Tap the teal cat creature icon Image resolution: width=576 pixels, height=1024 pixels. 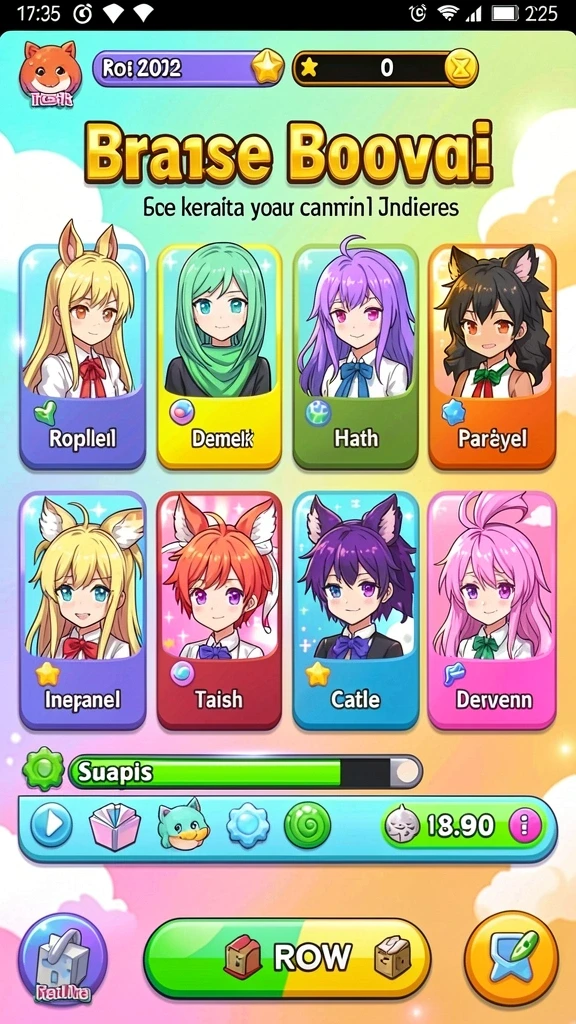[182, 825]
